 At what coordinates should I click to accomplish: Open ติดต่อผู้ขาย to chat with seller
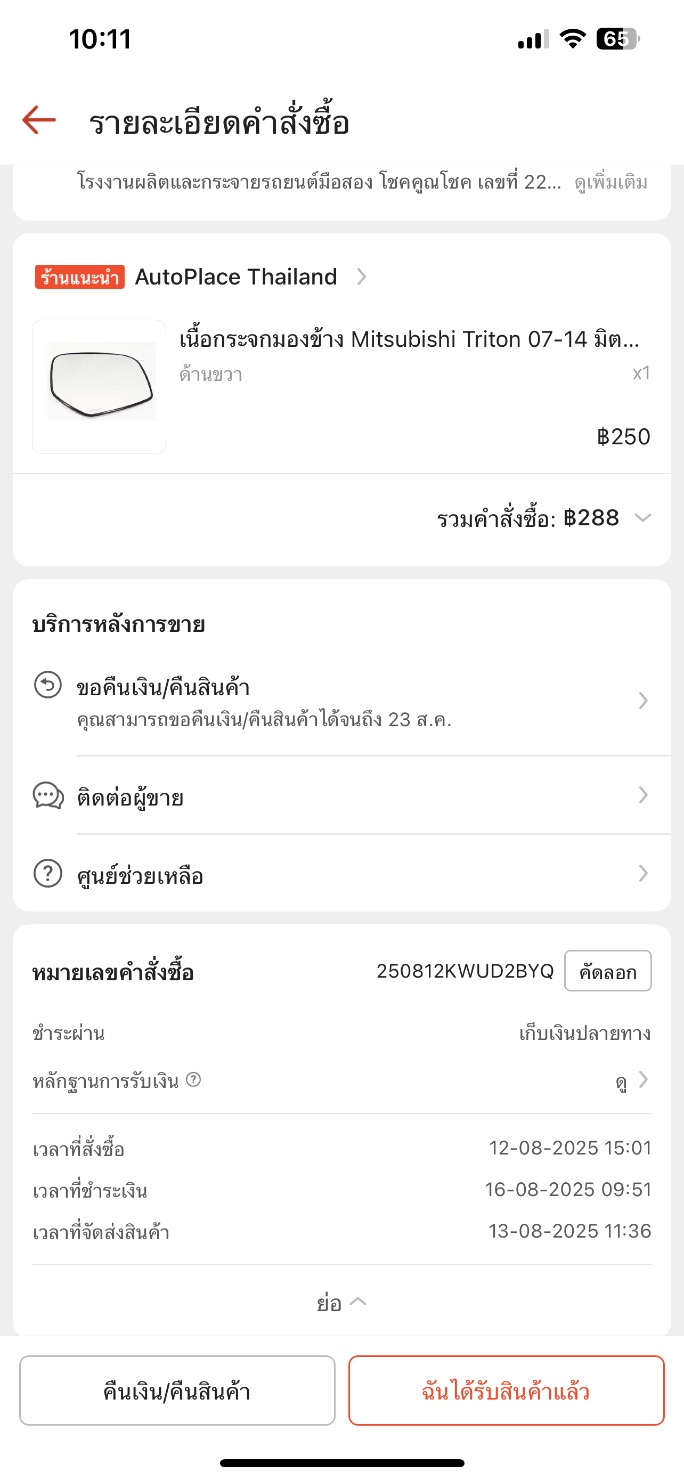(341, 797)
